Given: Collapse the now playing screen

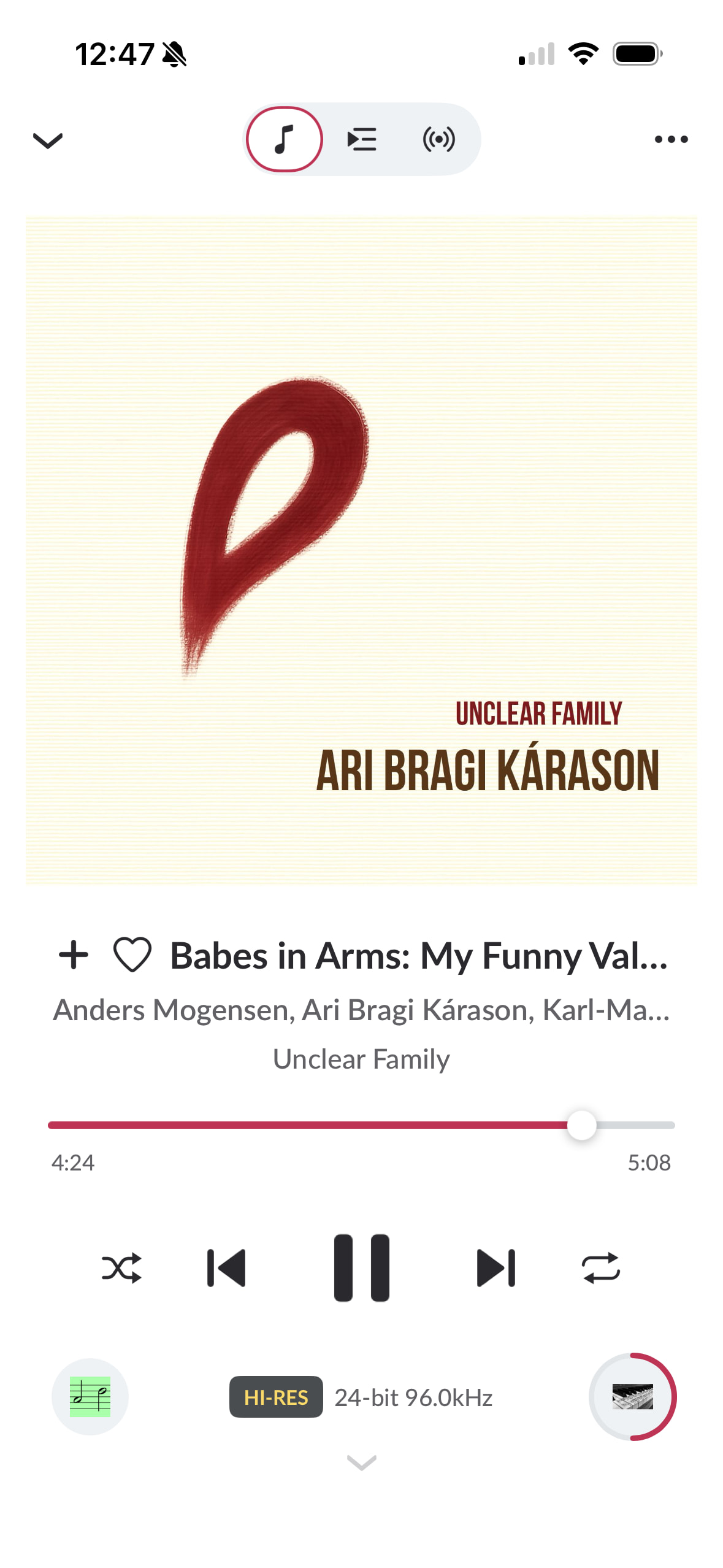Looking at the screenshot, I should (47, 140).
